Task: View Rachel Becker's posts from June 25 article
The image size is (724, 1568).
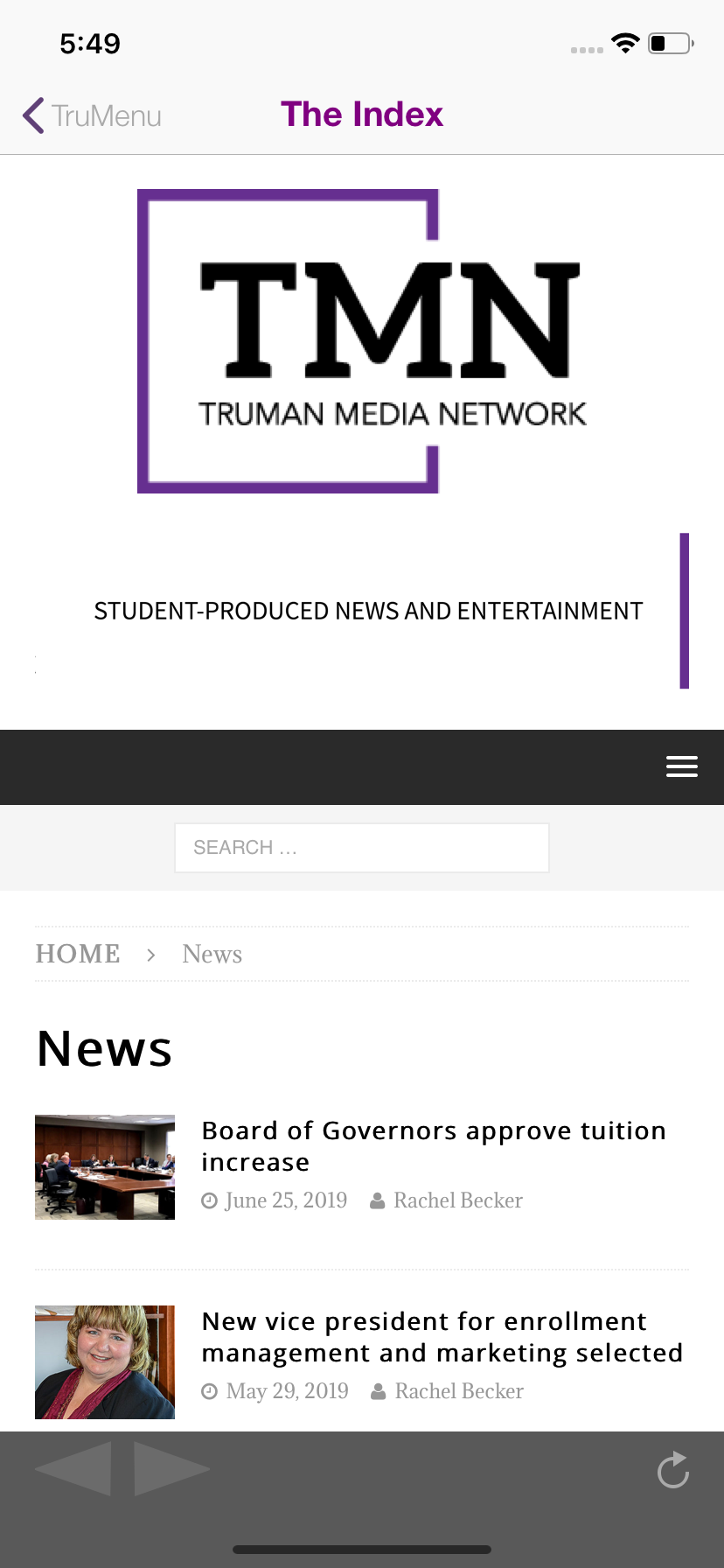Action: [457, 1200]
